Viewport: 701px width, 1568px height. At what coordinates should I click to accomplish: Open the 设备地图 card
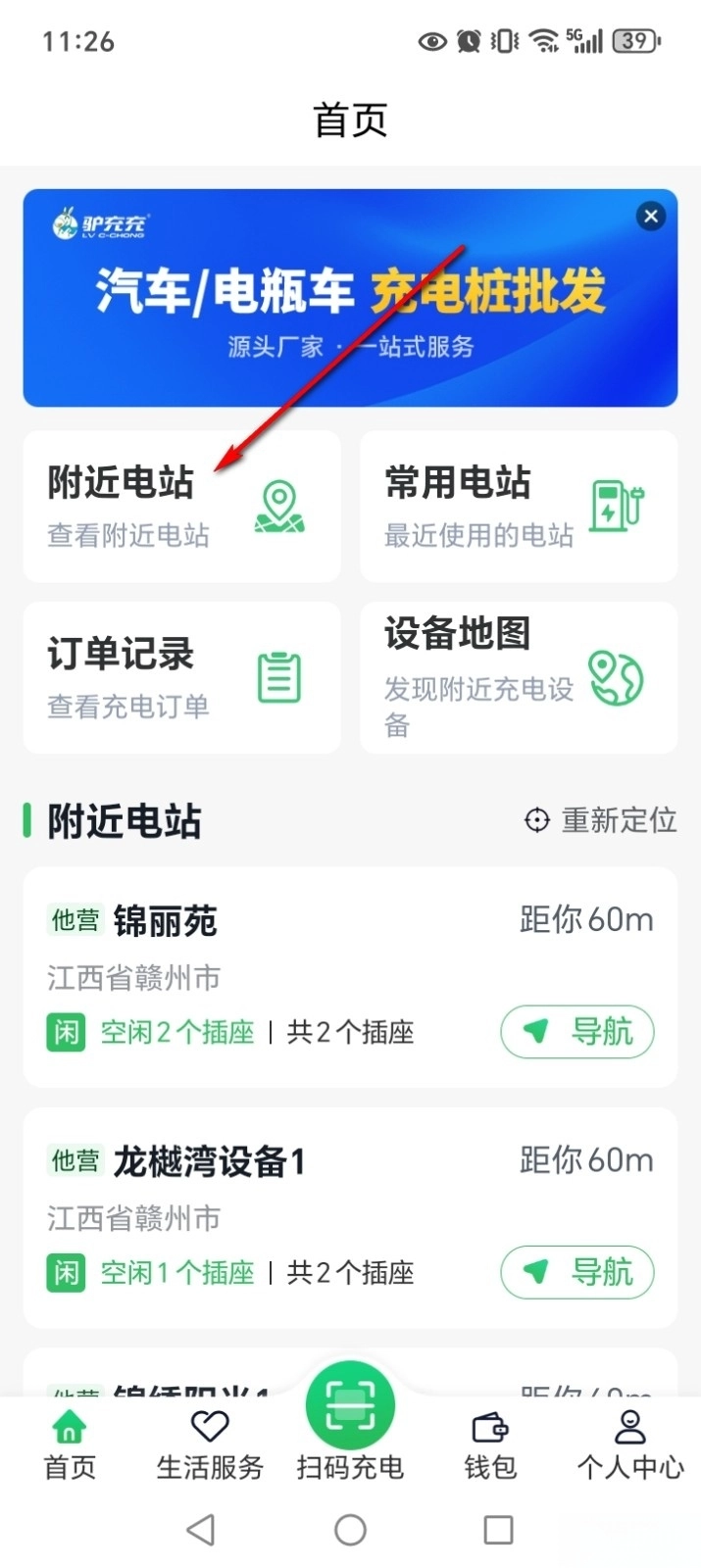[x=518, y=677]
